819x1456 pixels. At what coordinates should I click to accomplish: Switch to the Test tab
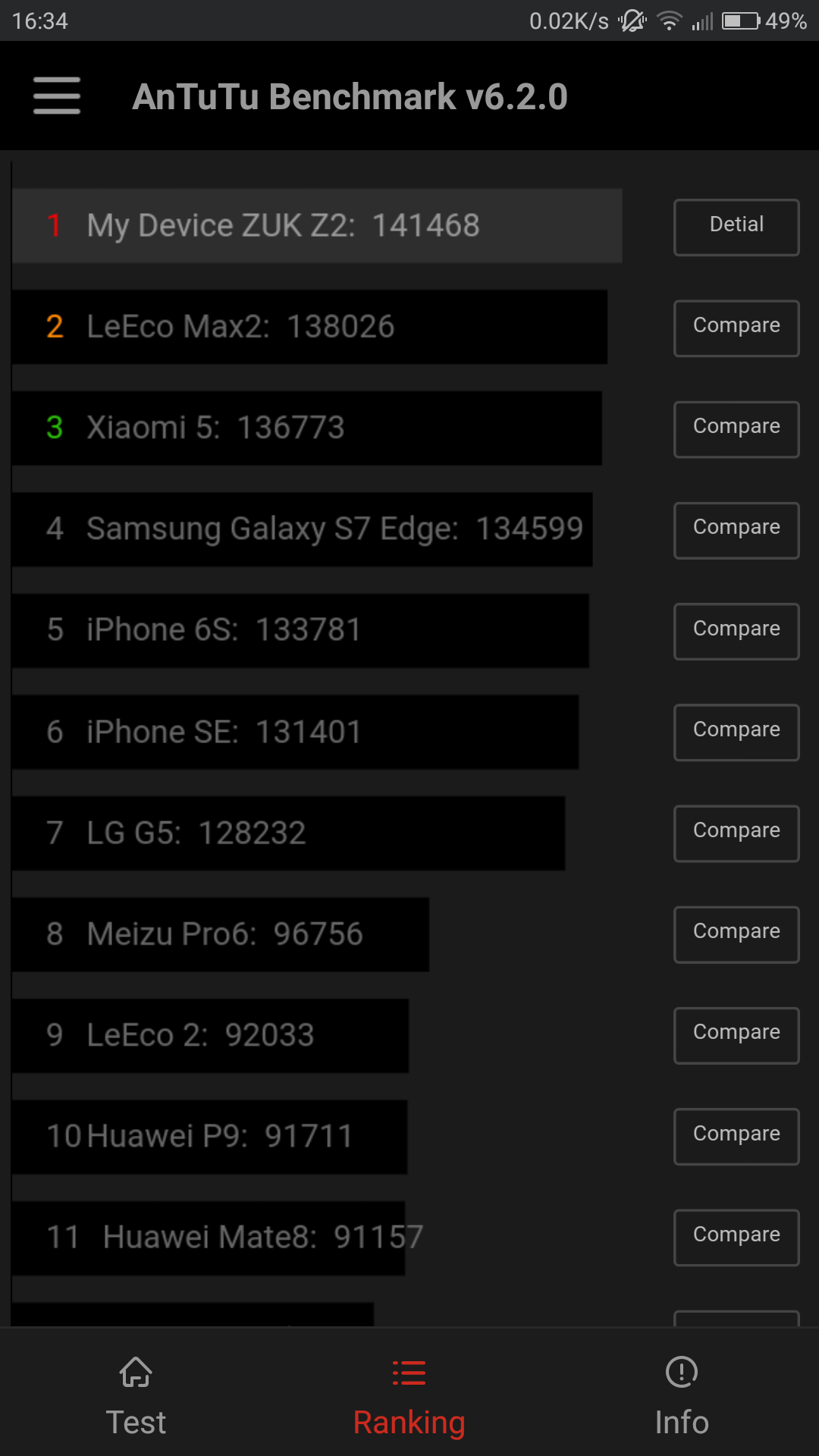point(136,1395)
